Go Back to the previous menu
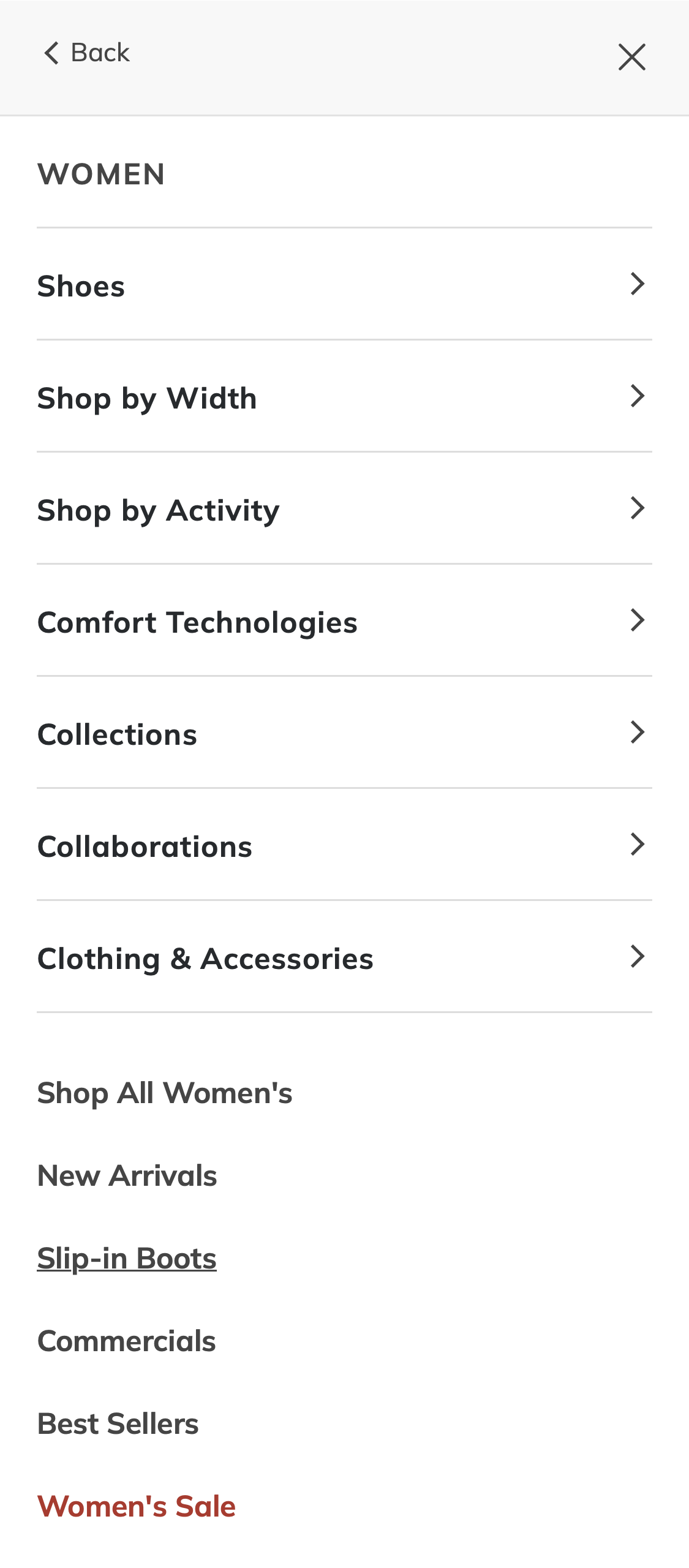 pyautogui.click(x=86, y=53)
